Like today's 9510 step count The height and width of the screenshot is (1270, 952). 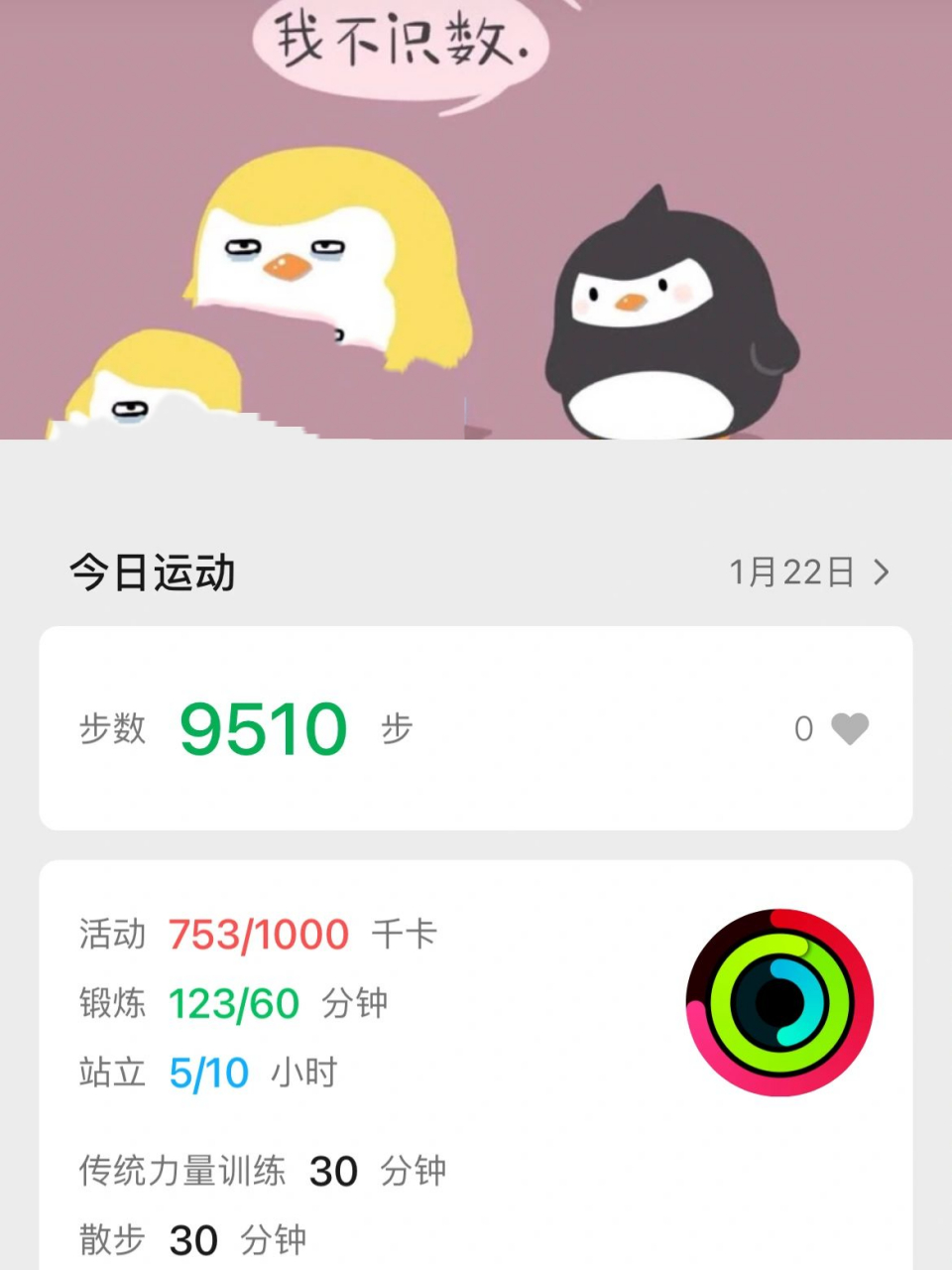click(849, 729)
